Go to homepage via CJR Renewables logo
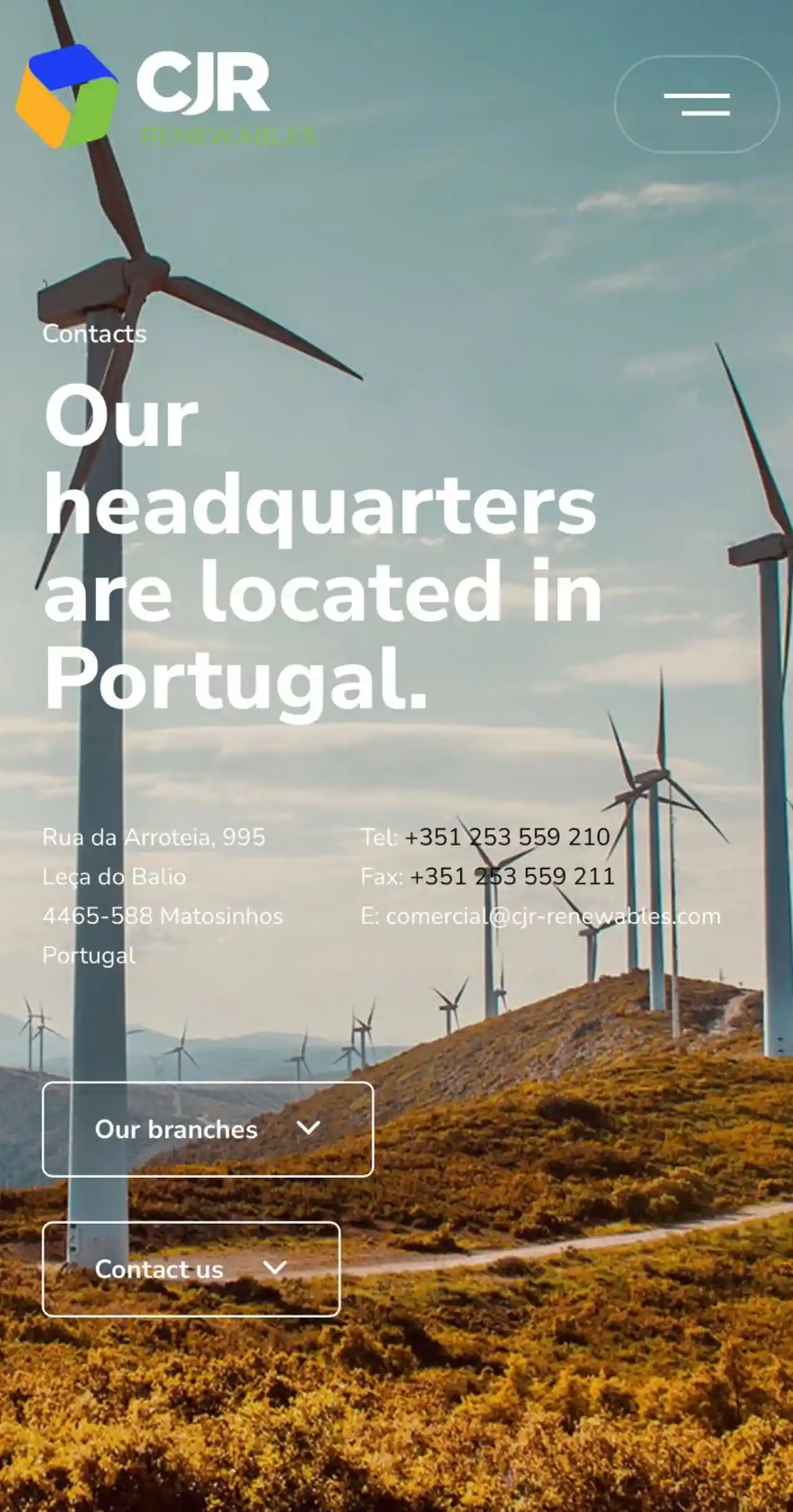This screenshot has width=793, height=1512. tap(165, 97)
